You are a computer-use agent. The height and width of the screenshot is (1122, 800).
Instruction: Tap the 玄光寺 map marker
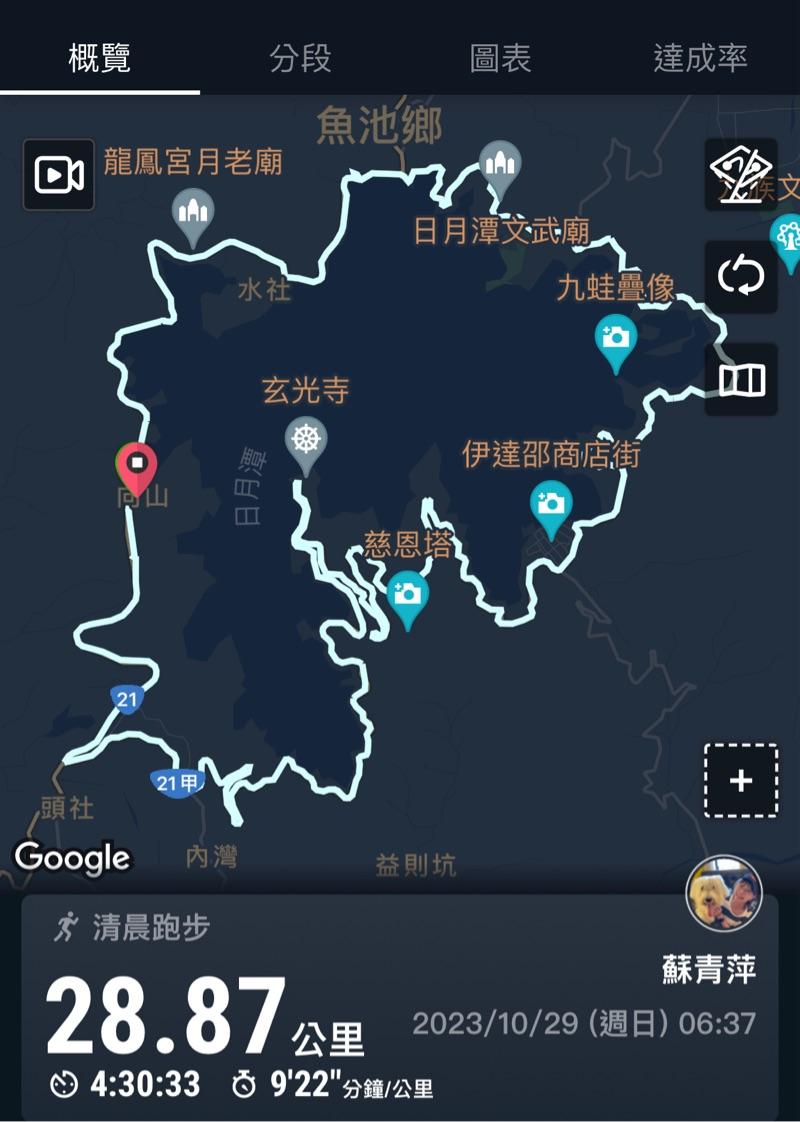[305, 442]
